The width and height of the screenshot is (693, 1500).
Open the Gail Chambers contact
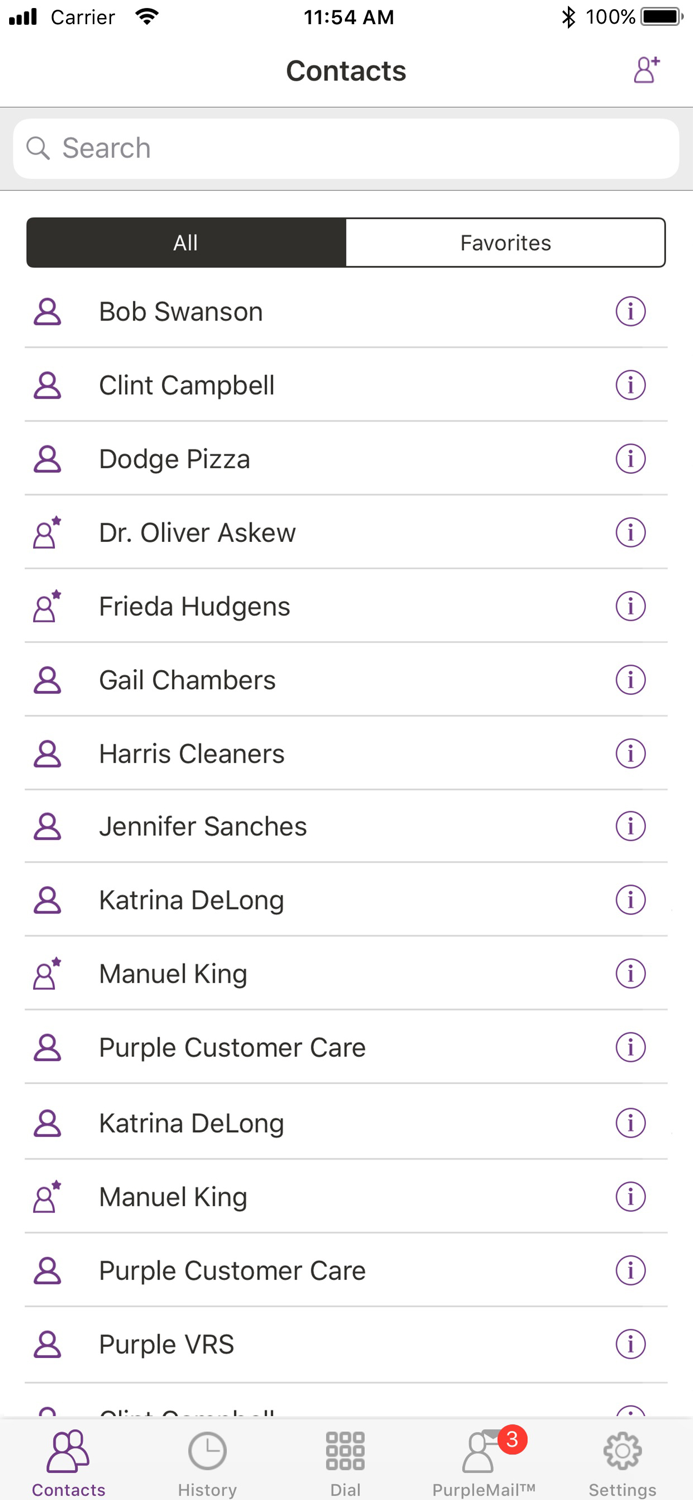pos(187,680)
